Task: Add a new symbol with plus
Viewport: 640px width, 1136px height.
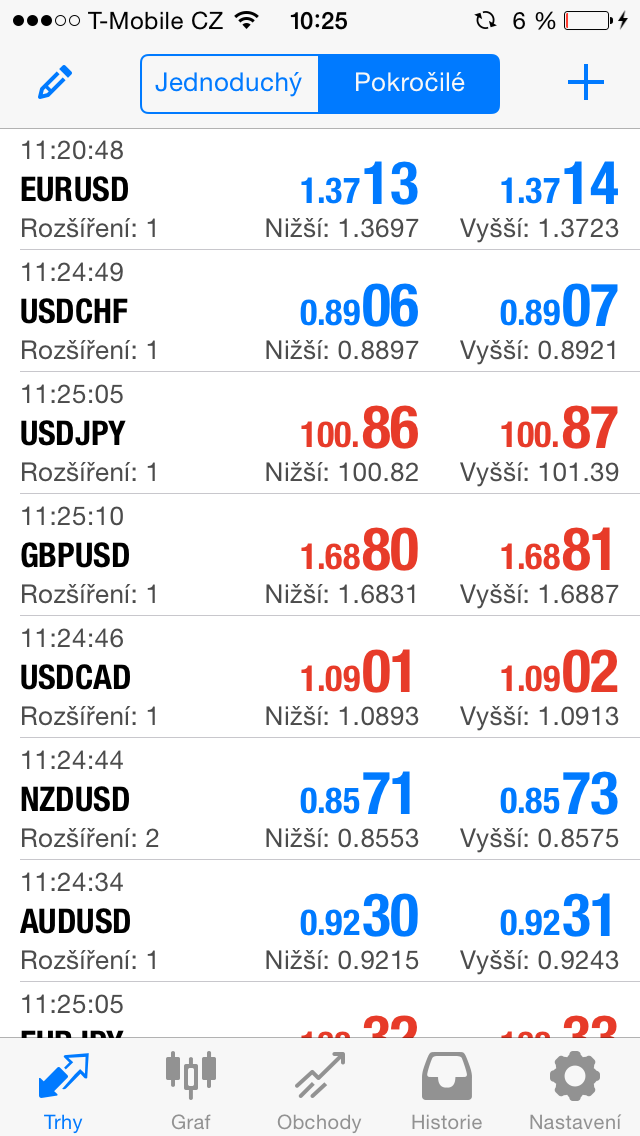Action: [586, 83]
